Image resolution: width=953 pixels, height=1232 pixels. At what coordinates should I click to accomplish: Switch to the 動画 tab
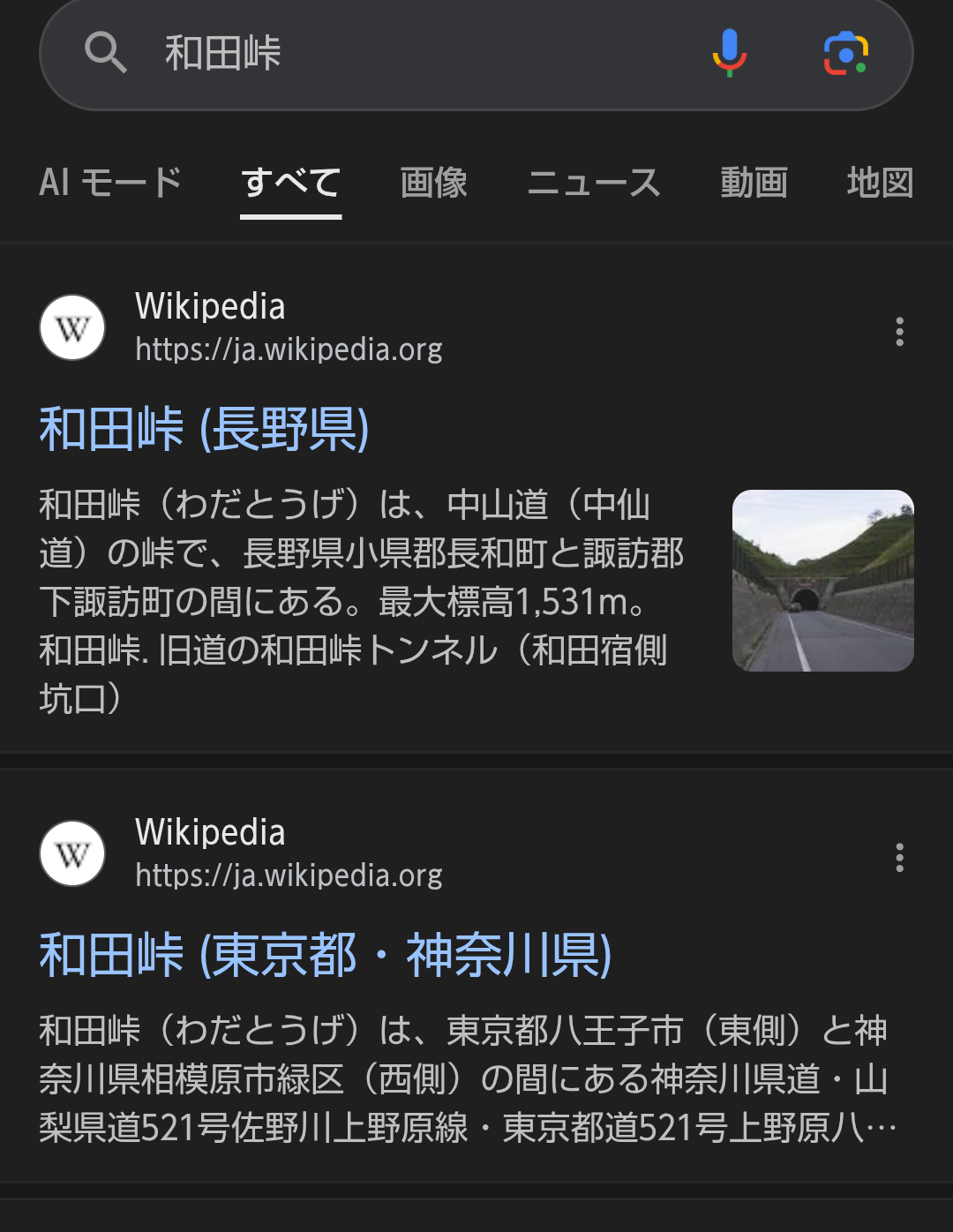[x=754, y=183]
